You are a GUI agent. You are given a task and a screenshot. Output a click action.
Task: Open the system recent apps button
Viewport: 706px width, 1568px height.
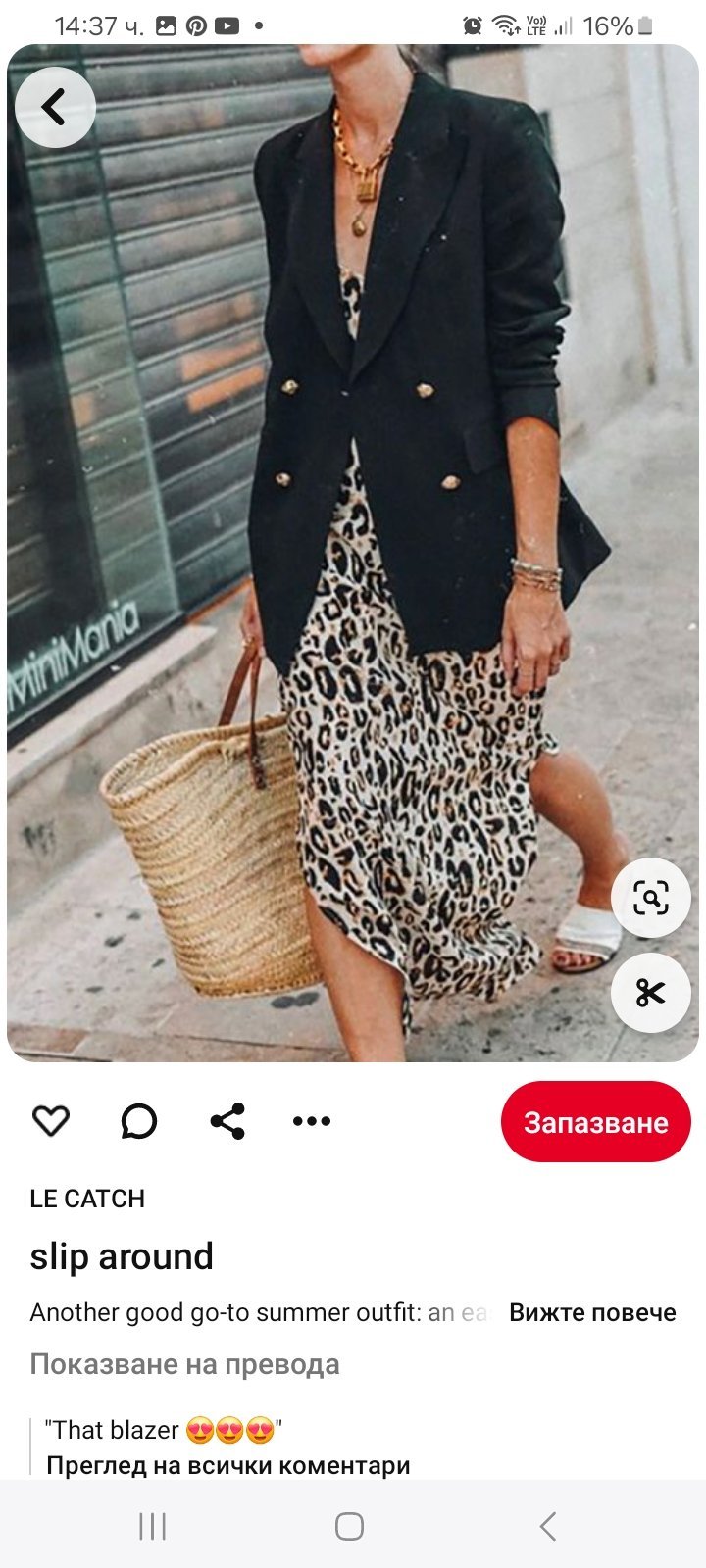(152, 1526)
